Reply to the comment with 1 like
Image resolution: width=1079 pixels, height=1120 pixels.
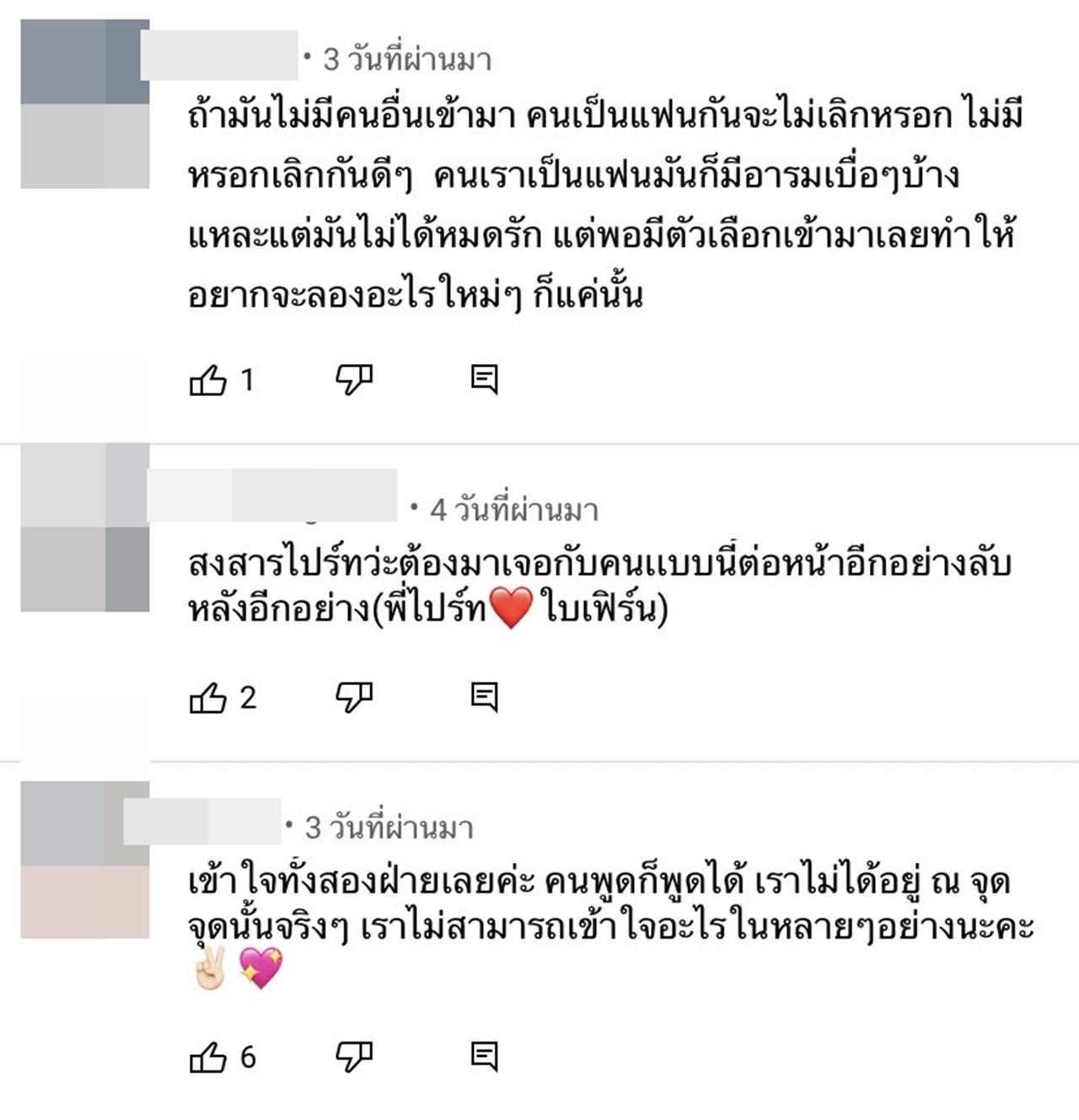[484, 380]
